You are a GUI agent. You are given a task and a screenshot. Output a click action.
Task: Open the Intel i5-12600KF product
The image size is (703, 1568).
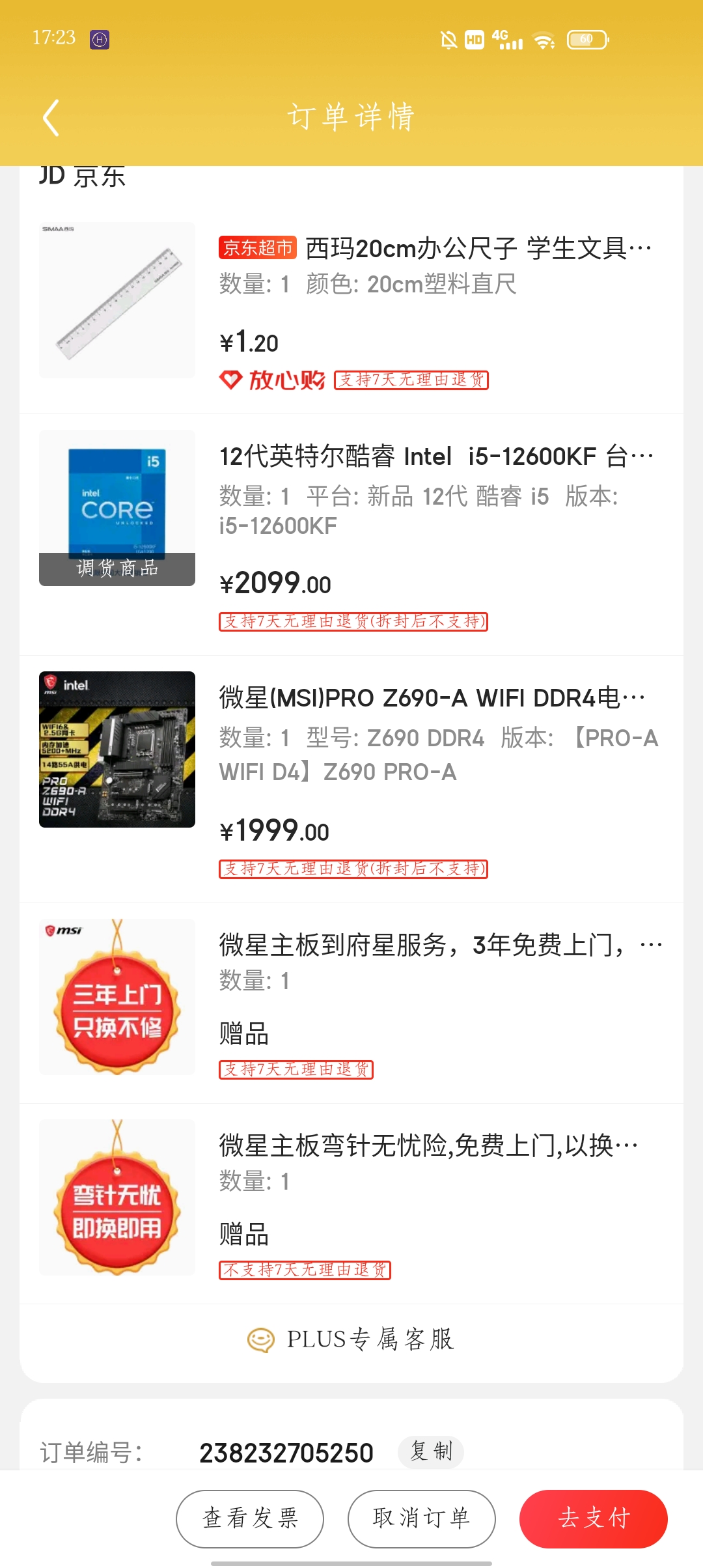[x=435, y=456]
